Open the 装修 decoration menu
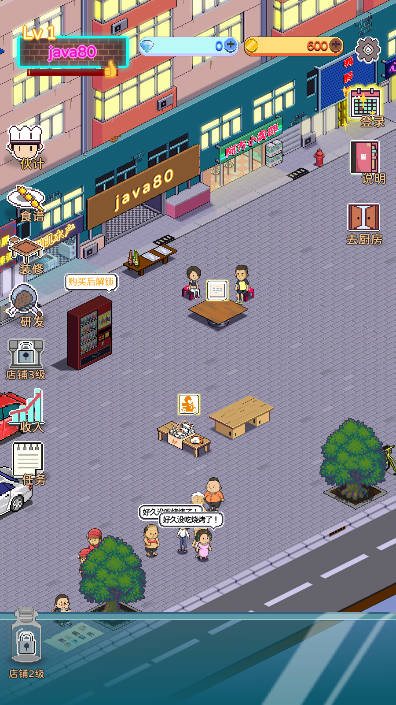 click(26, 256)
